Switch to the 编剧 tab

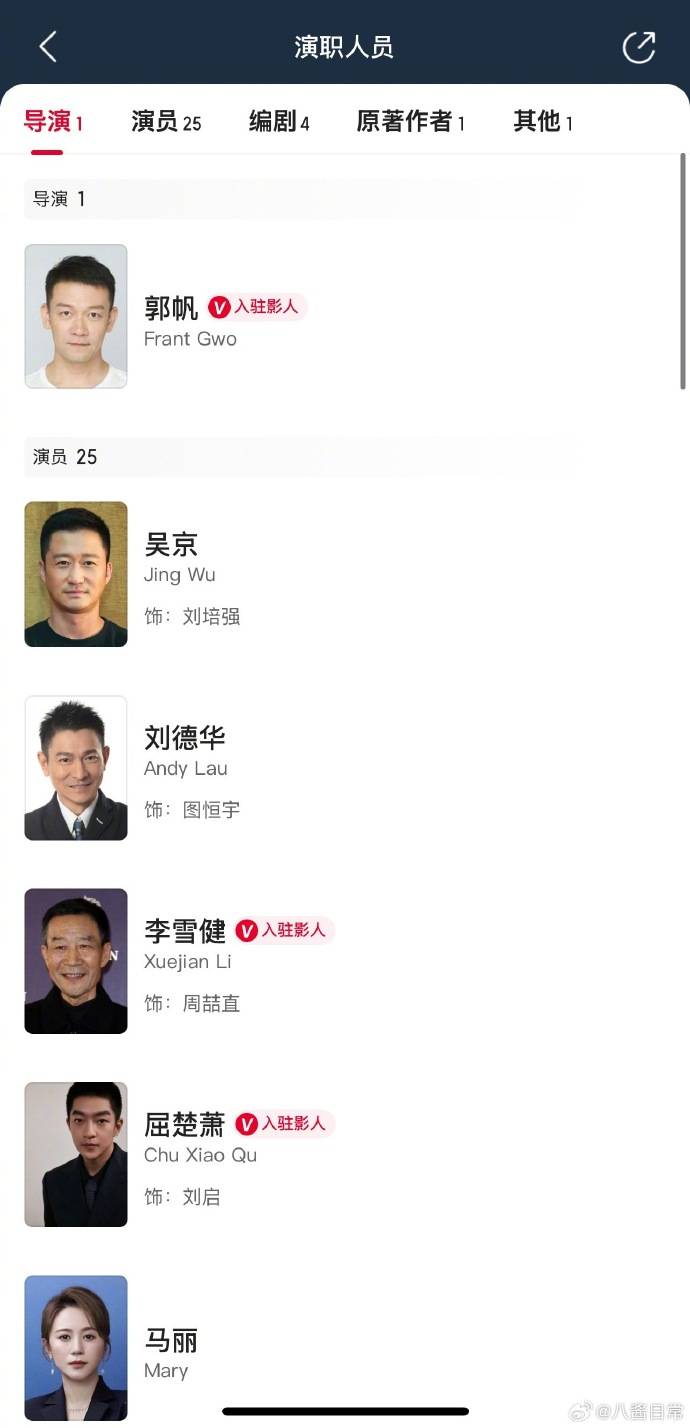[x=279, y=122]
